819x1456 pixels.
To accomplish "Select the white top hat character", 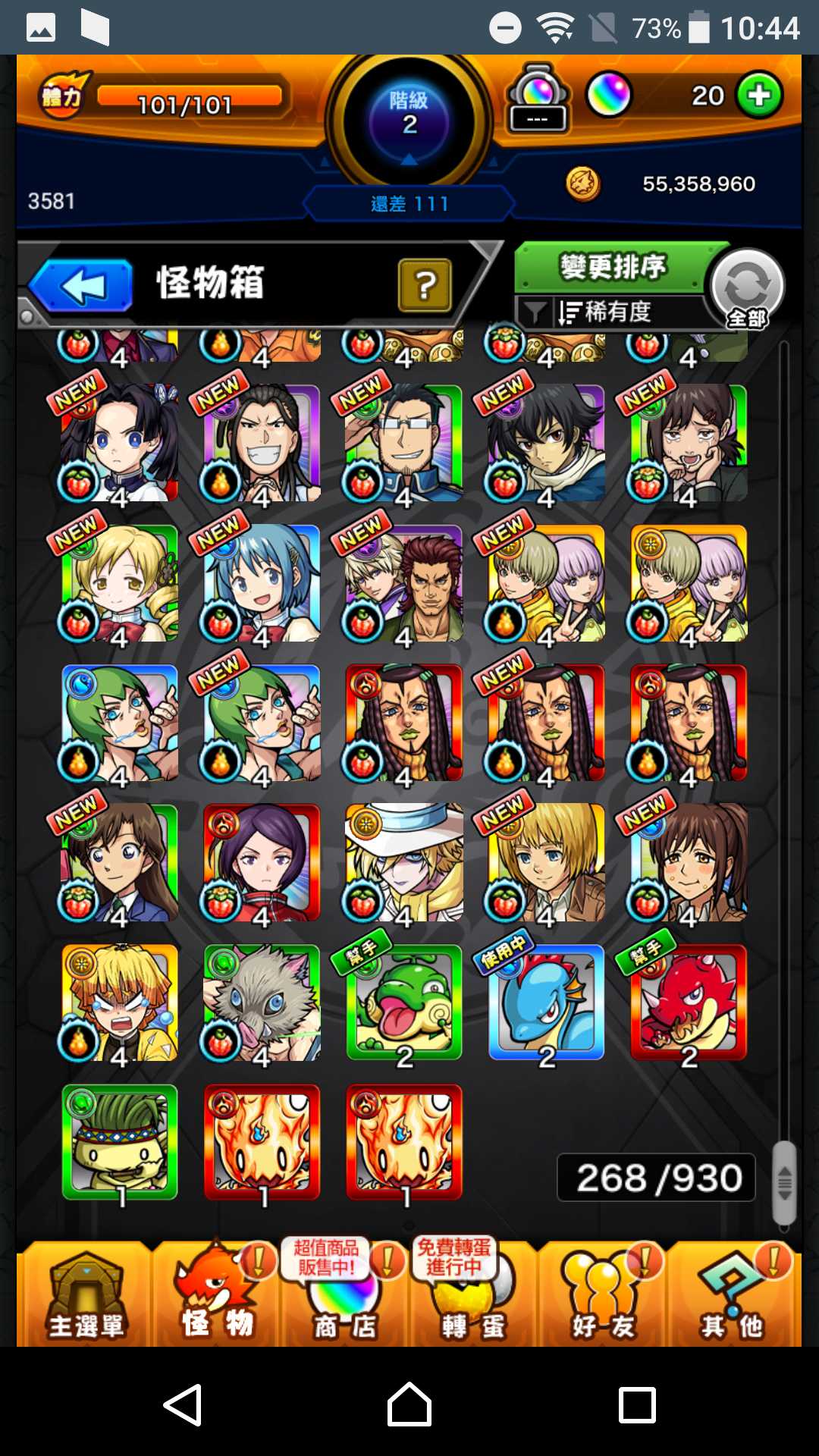I will pyautogui.click(x=404, y=862).
